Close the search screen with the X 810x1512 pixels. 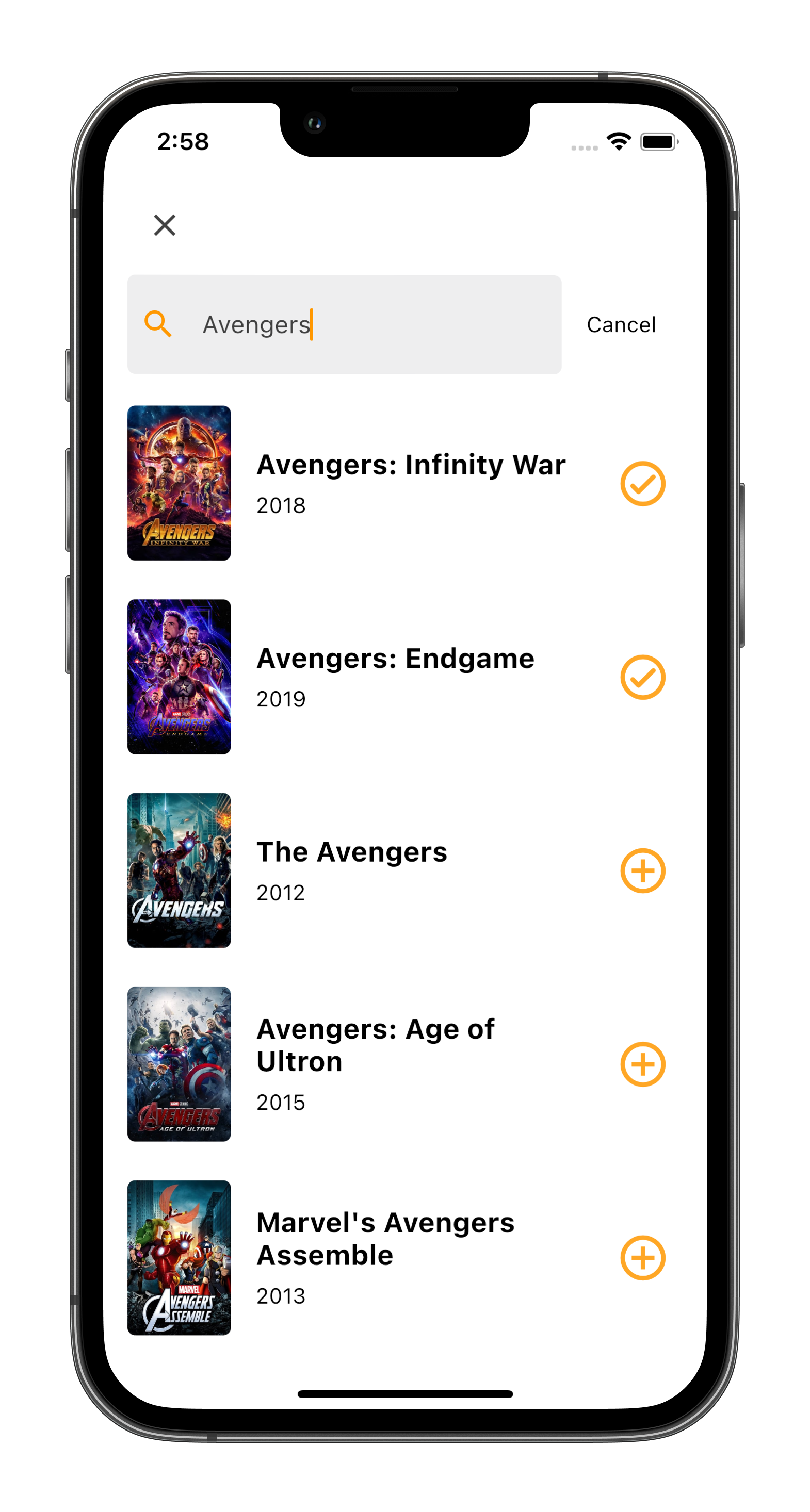[x=165, y=225]
